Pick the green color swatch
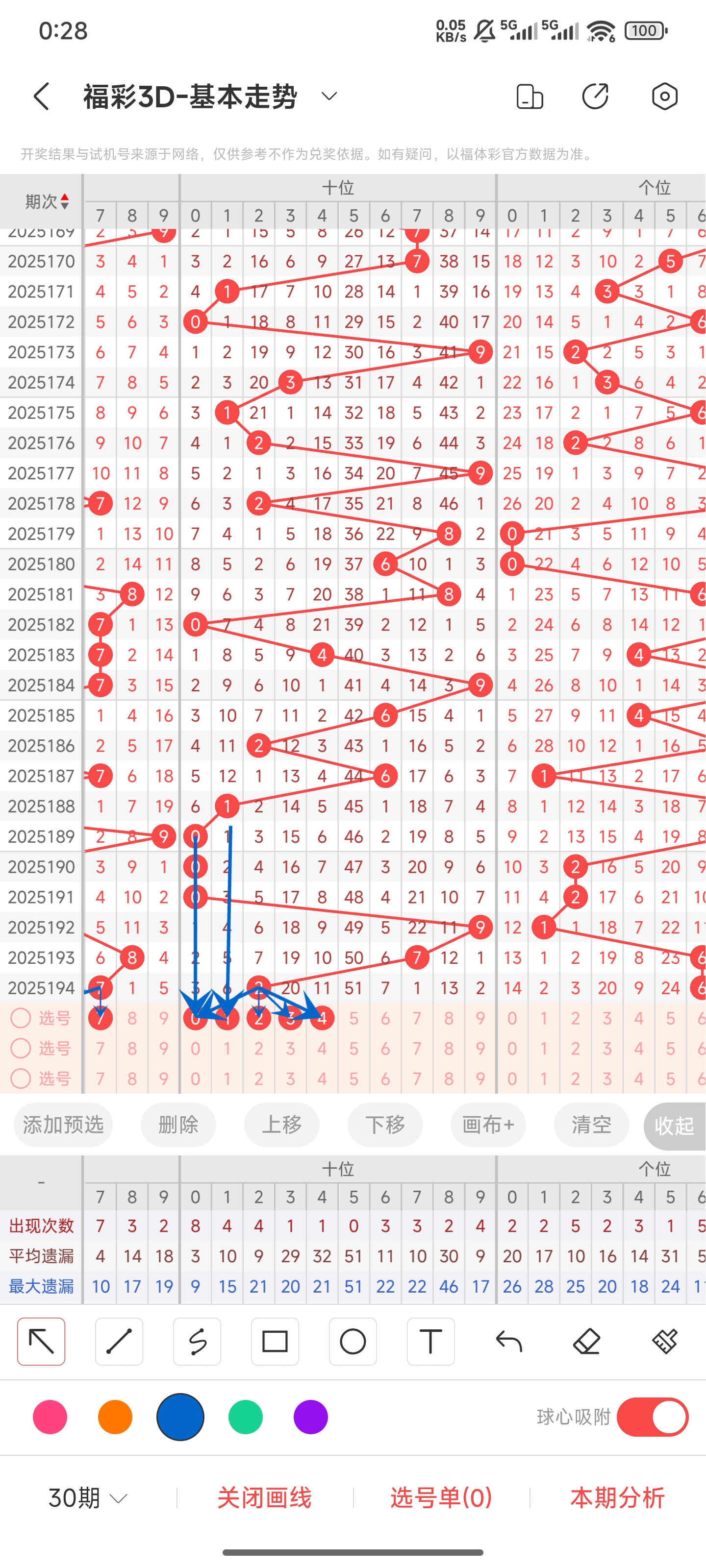Viewport: 706px width, 1568px height. click(x=246, y=1417)
